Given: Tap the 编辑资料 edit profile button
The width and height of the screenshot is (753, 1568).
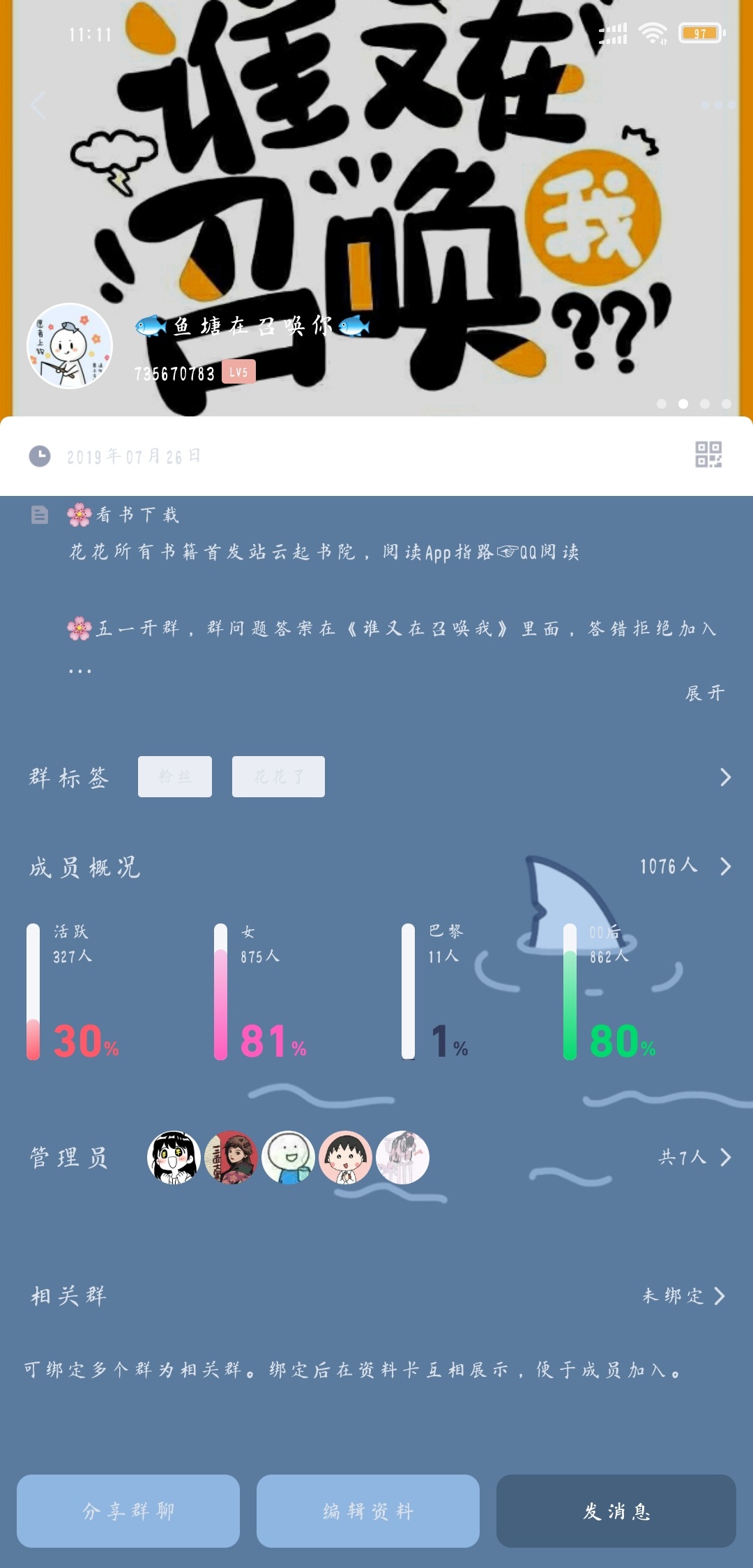Looking at the screenshot, I should pyautogui.click(x=368, y=1511).
